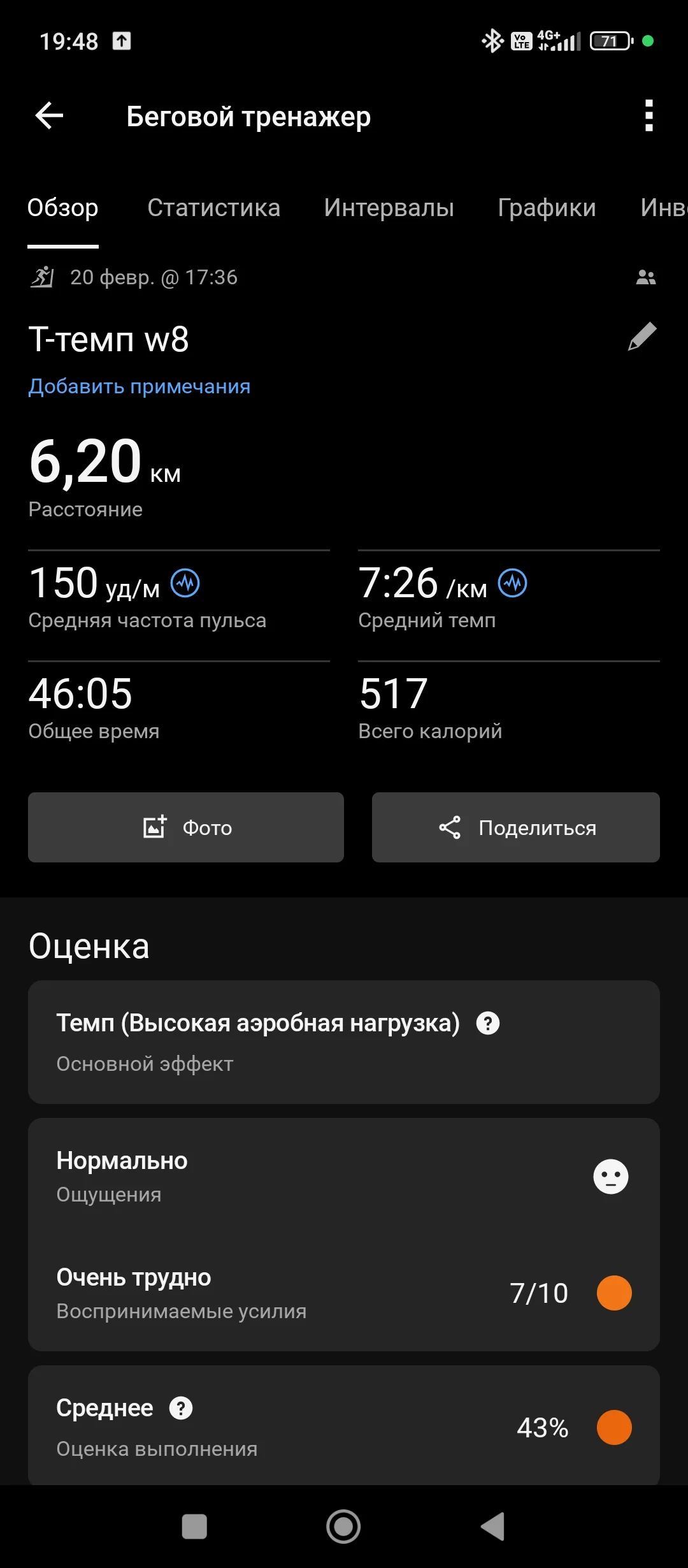Tap the pencil icon to rename activity

point(642,337)
